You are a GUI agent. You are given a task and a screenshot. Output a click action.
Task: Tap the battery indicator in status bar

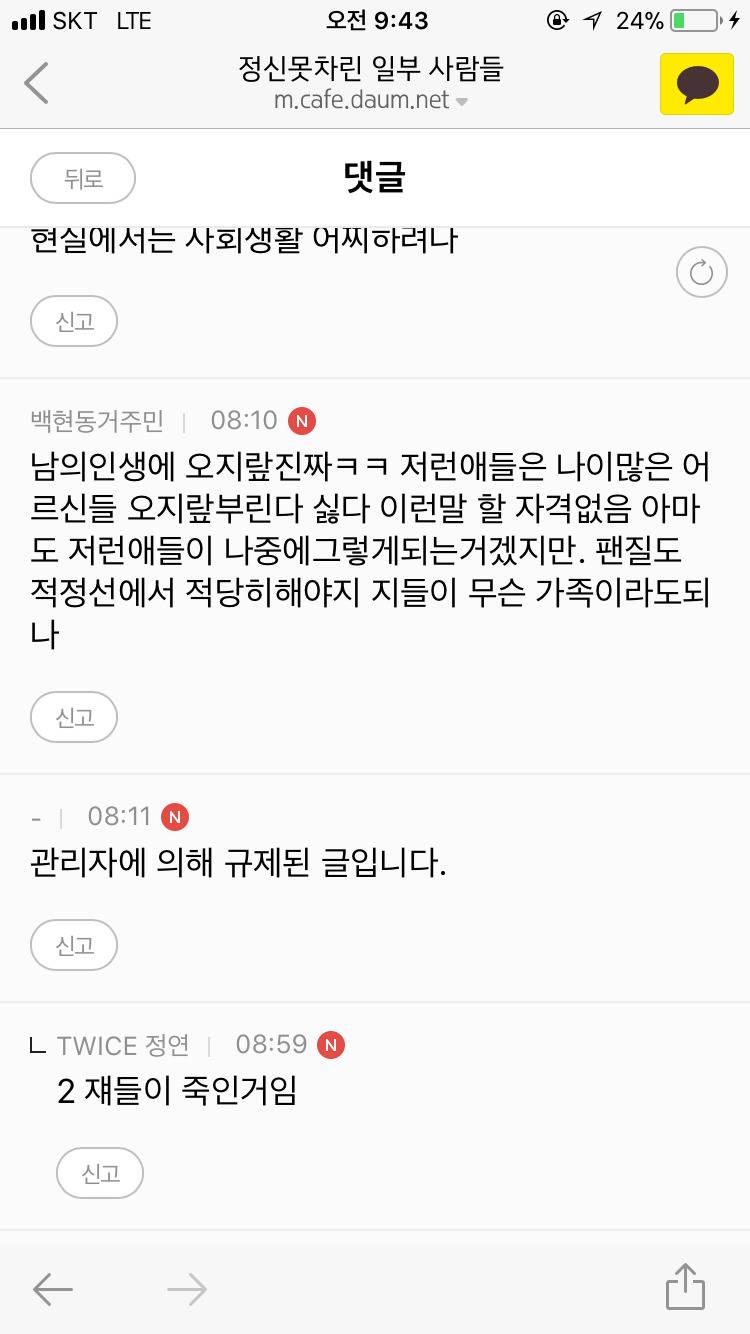click(692, 19)
